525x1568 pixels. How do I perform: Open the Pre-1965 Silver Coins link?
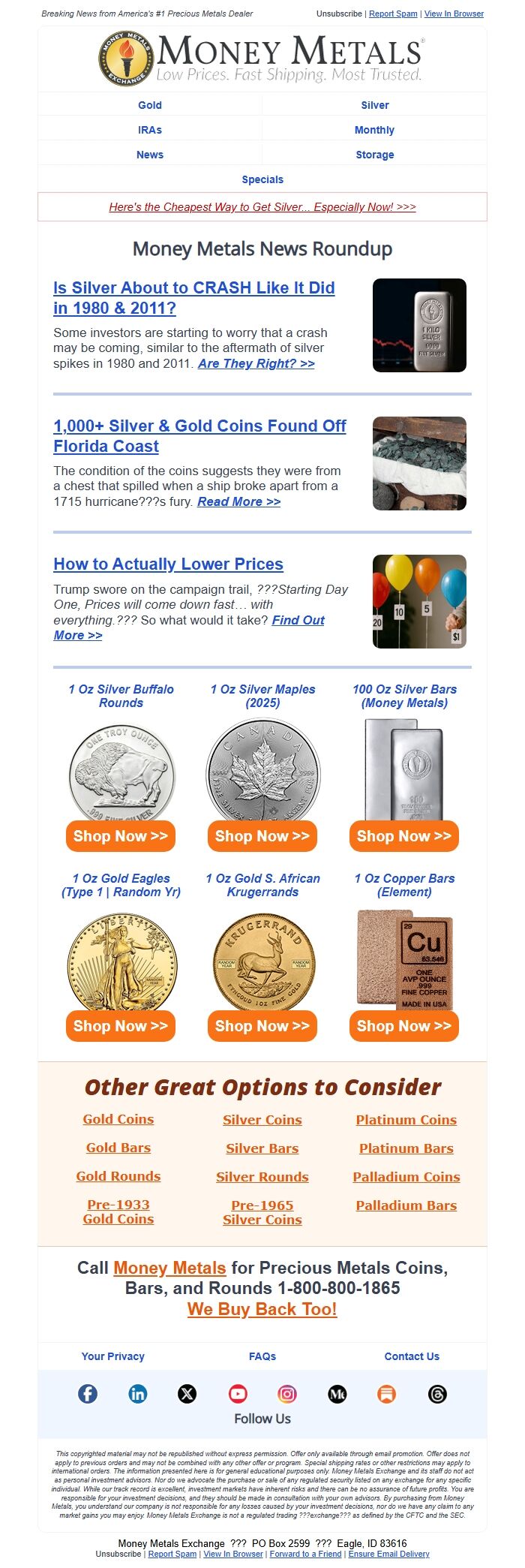click(262, 1212)
